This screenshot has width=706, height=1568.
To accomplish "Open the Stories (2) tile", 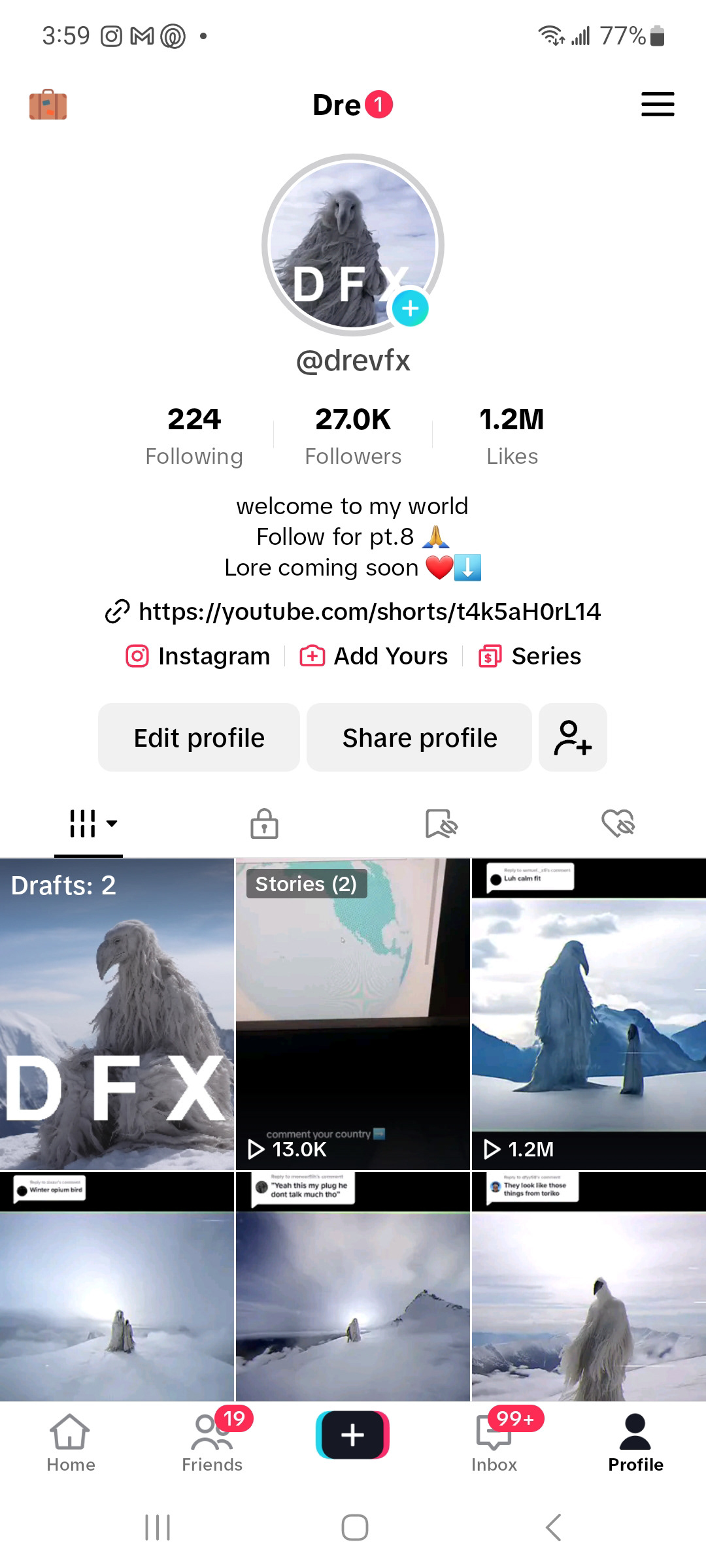I will (353, 1014).
